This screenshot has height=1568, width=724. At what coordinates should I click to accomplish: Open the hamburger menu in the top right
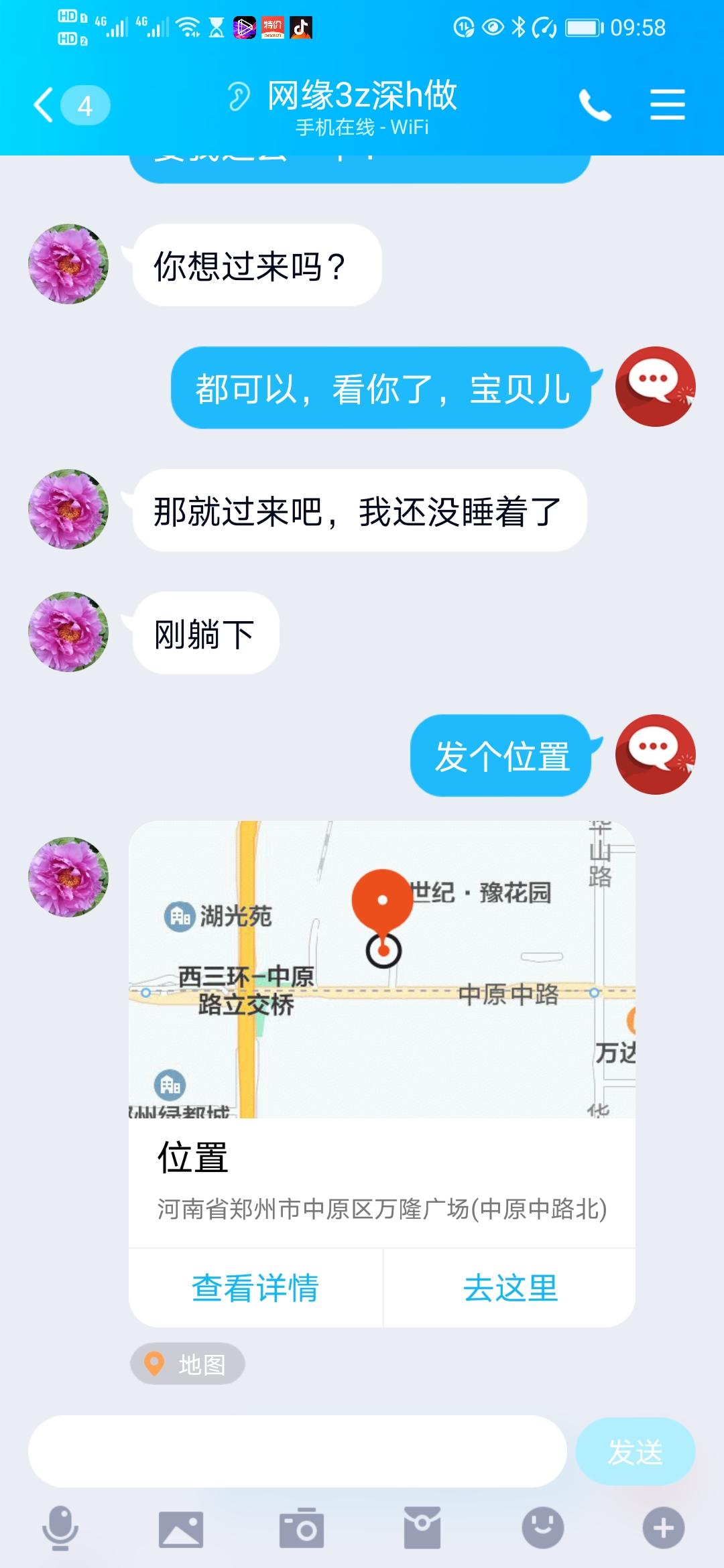point(668,104)
